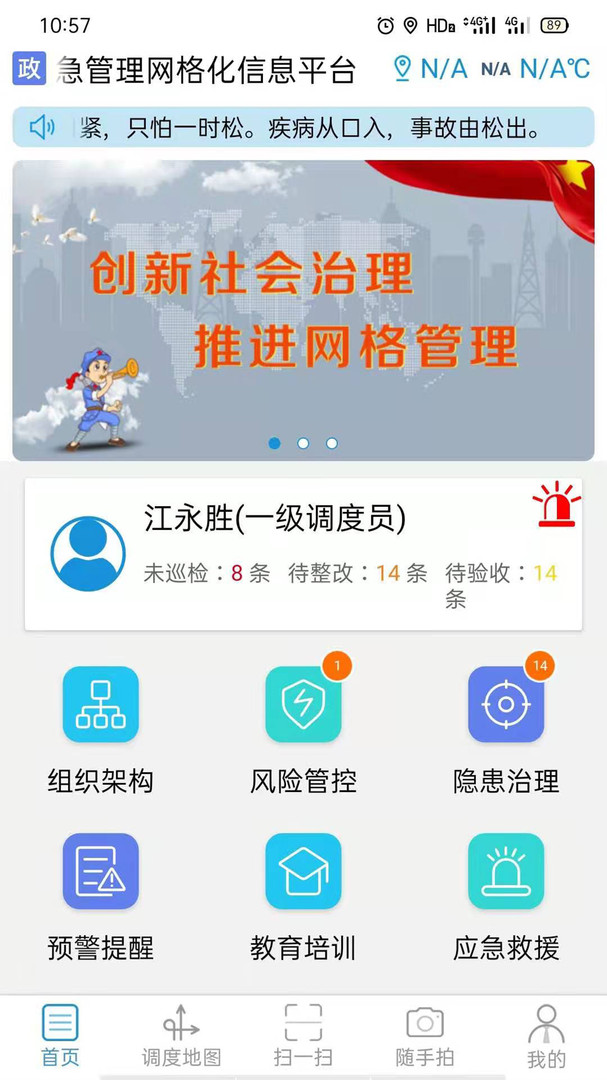Tap the location pin icon
Image resolution: width=607 pixels, height=1080 pixels.
402,68
